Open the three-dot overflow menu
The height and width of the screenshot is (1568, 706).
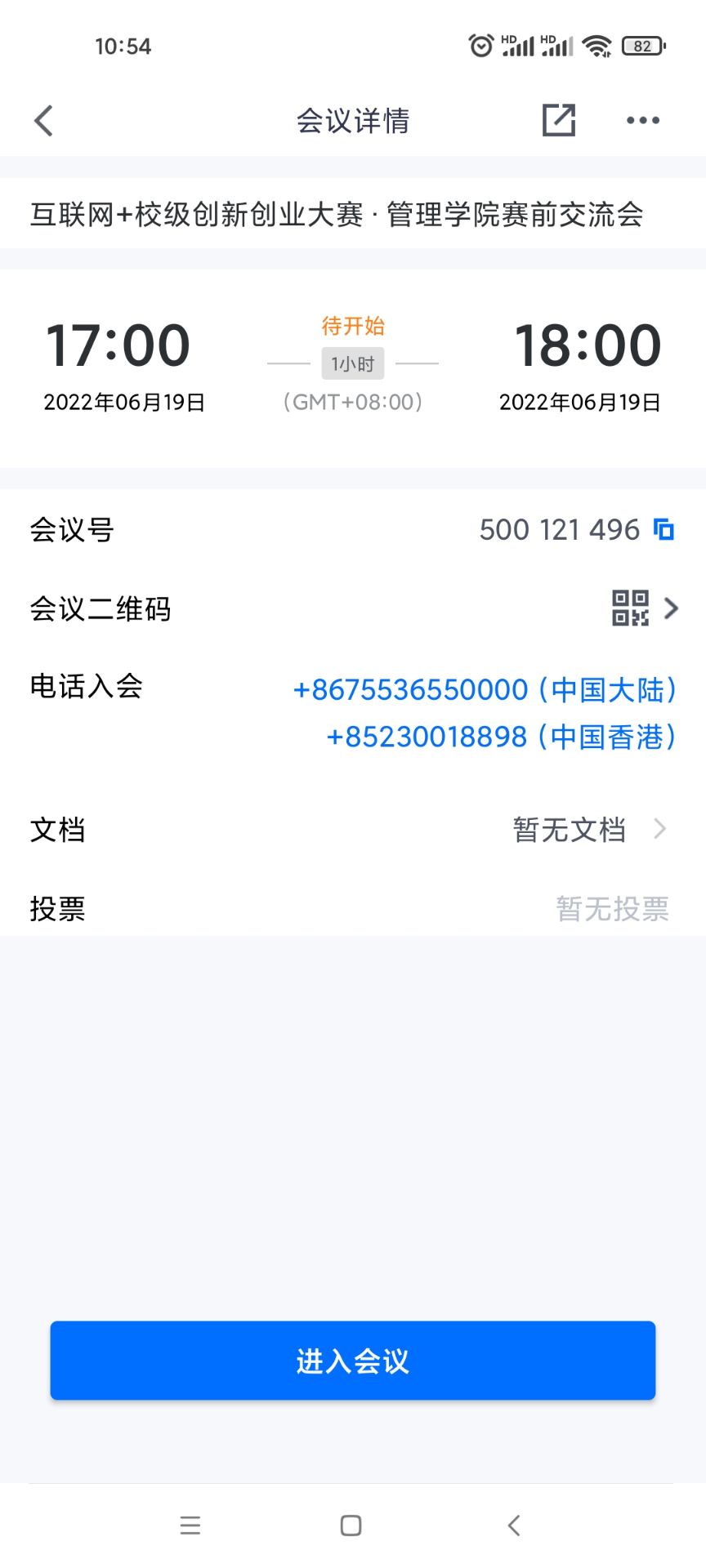pyautogui.click(x=643, y=120)
